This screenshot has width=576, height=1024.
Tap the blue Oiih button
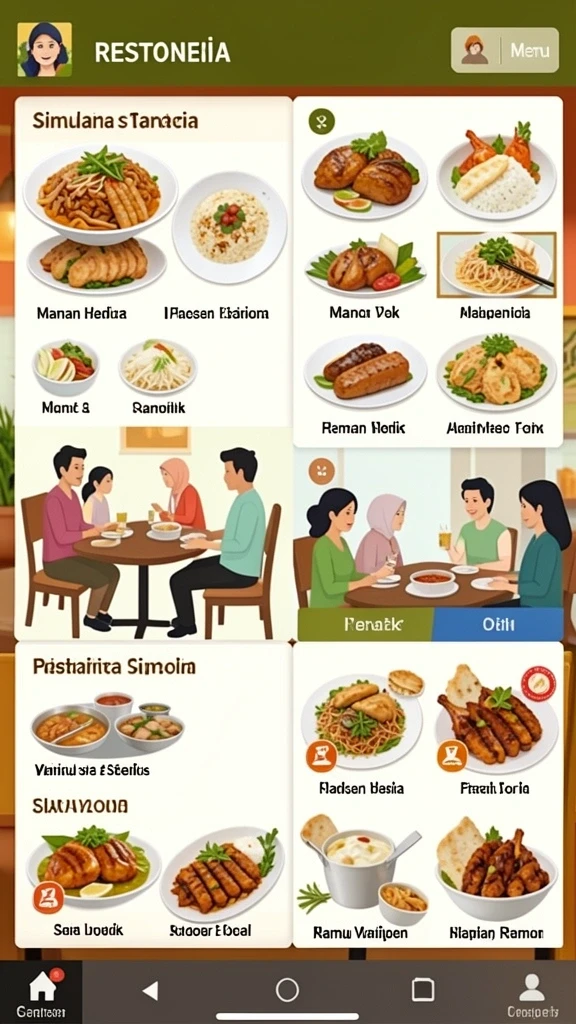point(498,624)
